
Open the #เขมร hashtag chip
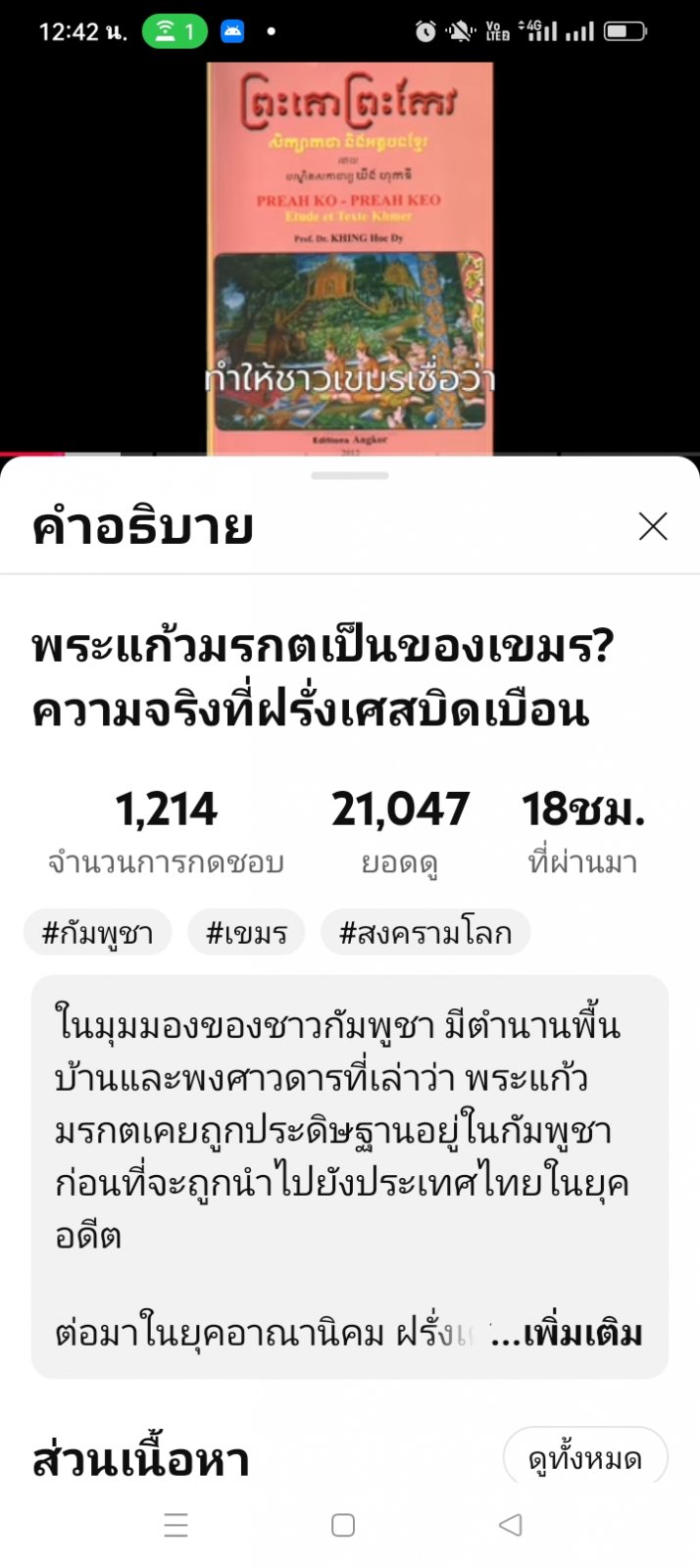[246, 932]
